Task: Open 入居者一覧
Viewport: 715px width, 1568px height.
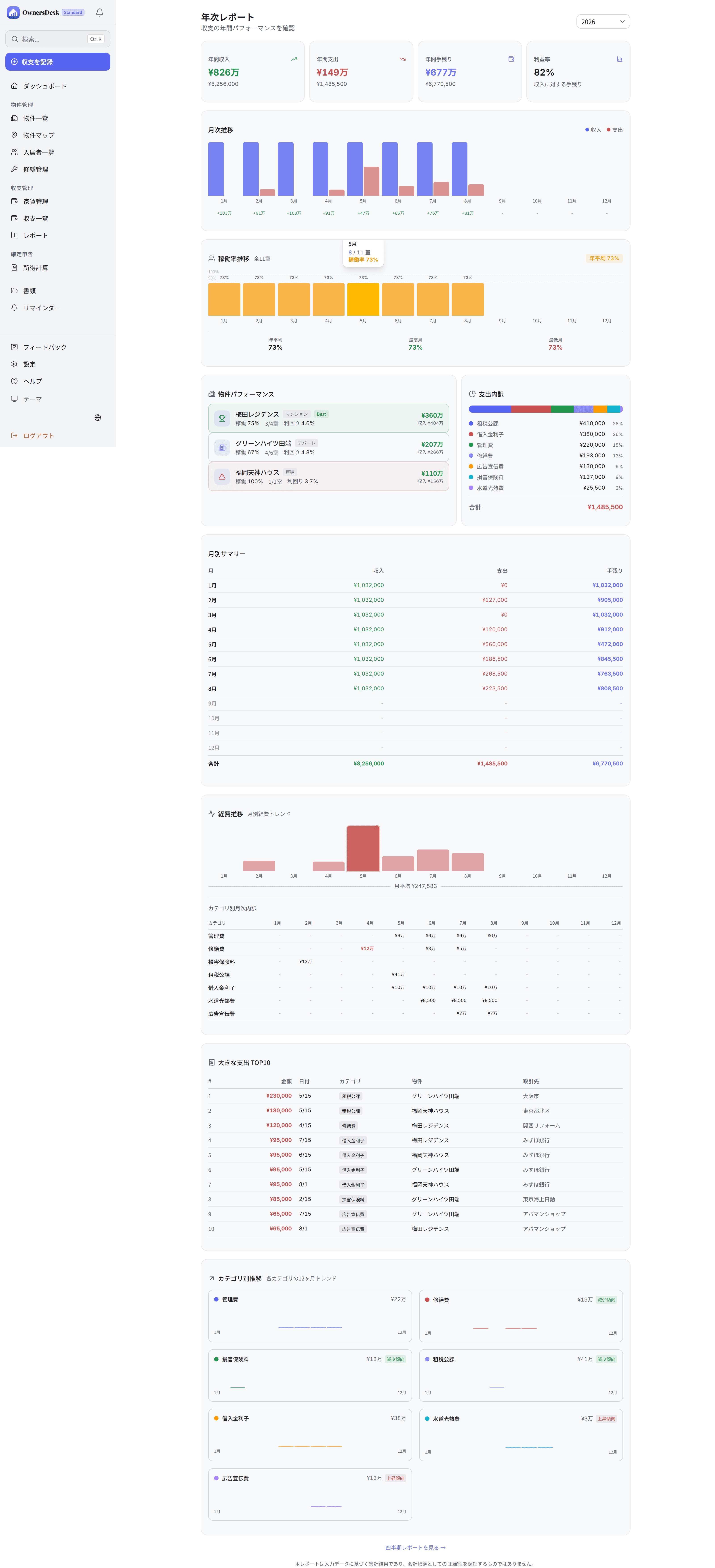Action: (x=58, y=152)
